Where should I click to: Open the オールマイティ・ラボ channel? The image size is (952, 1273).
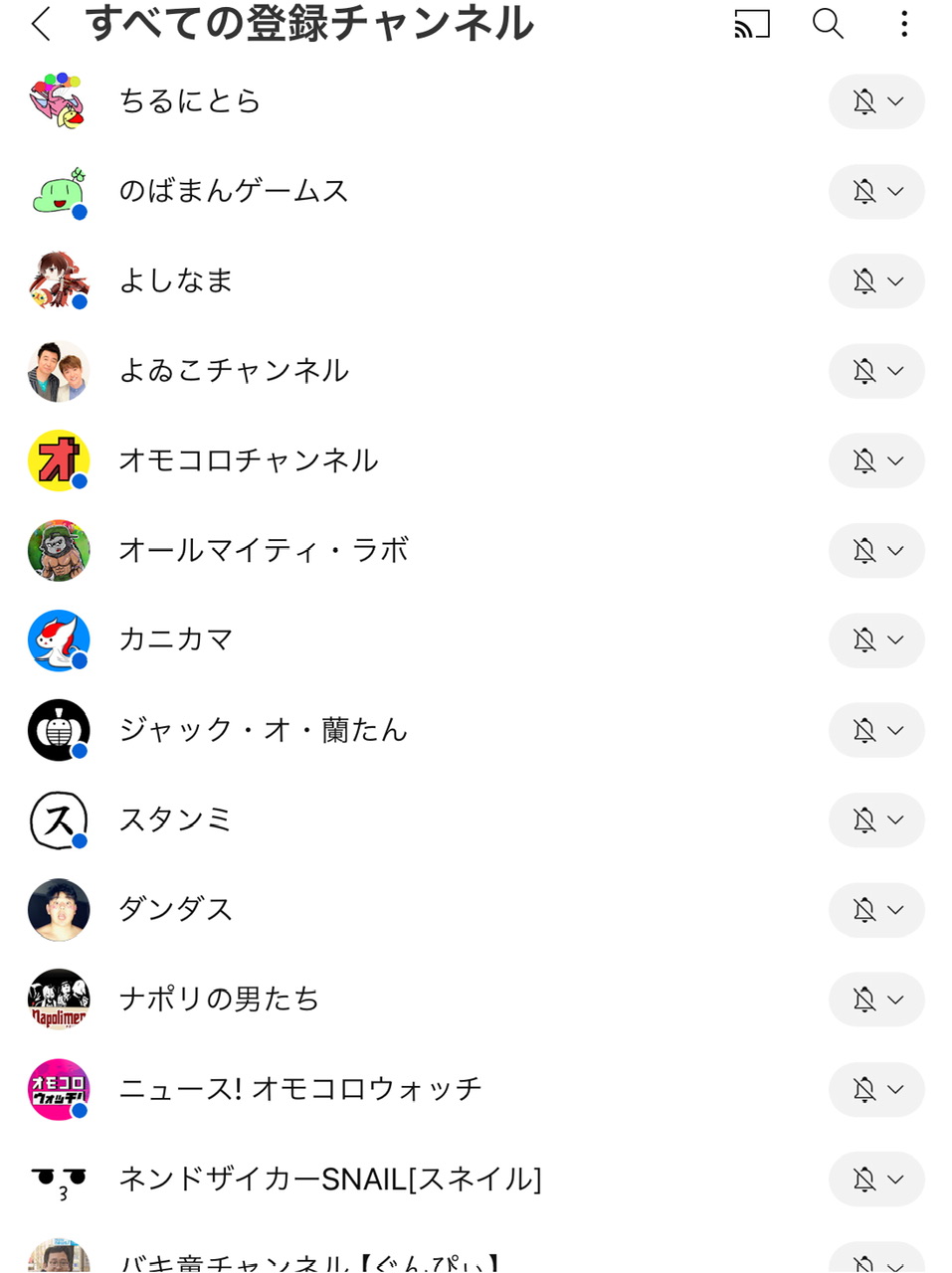pyautogui.click(x=263, y=550)
